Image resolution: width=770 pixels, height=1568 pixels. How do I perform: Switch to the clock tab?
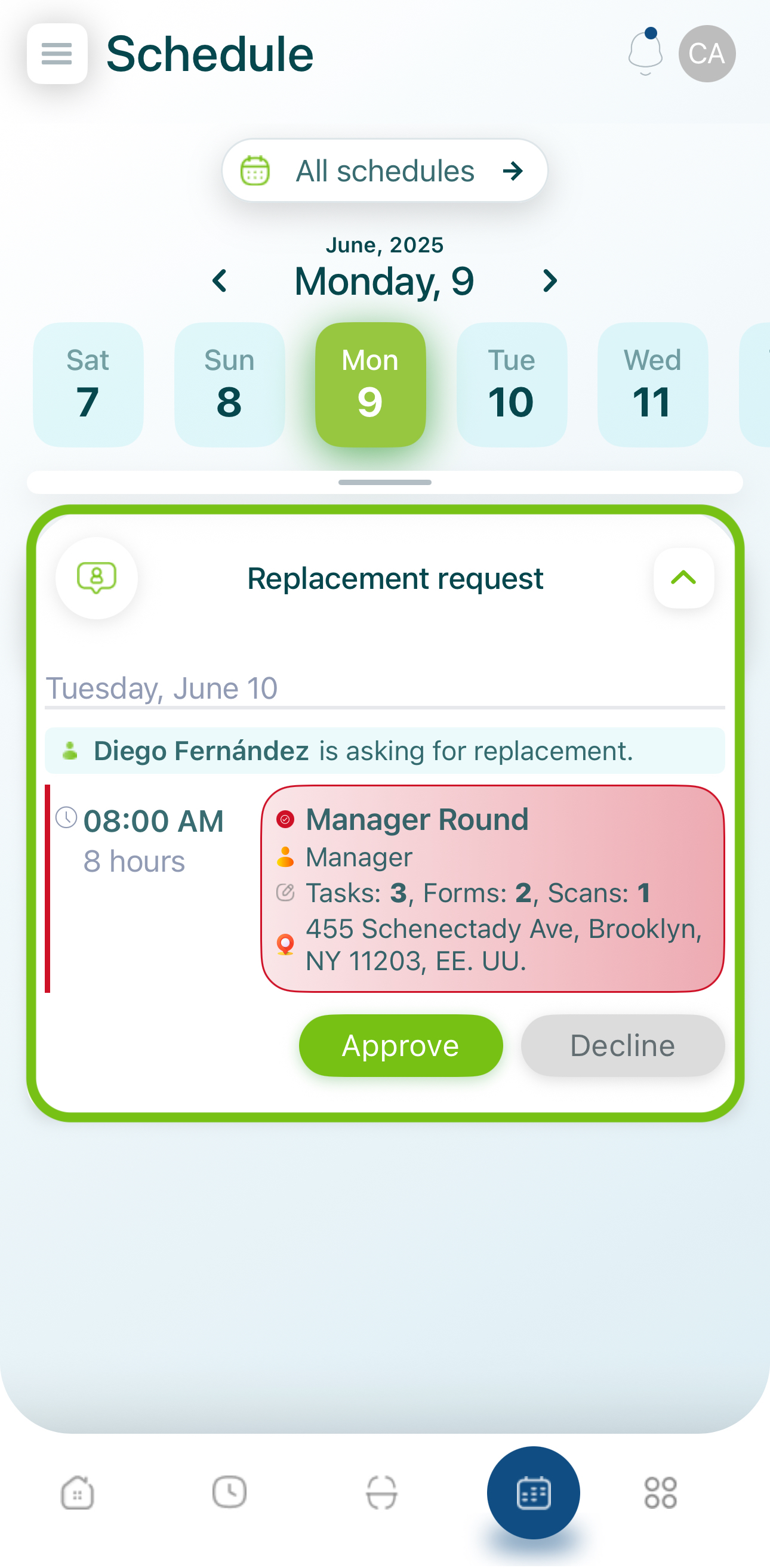click(230, 1492)
